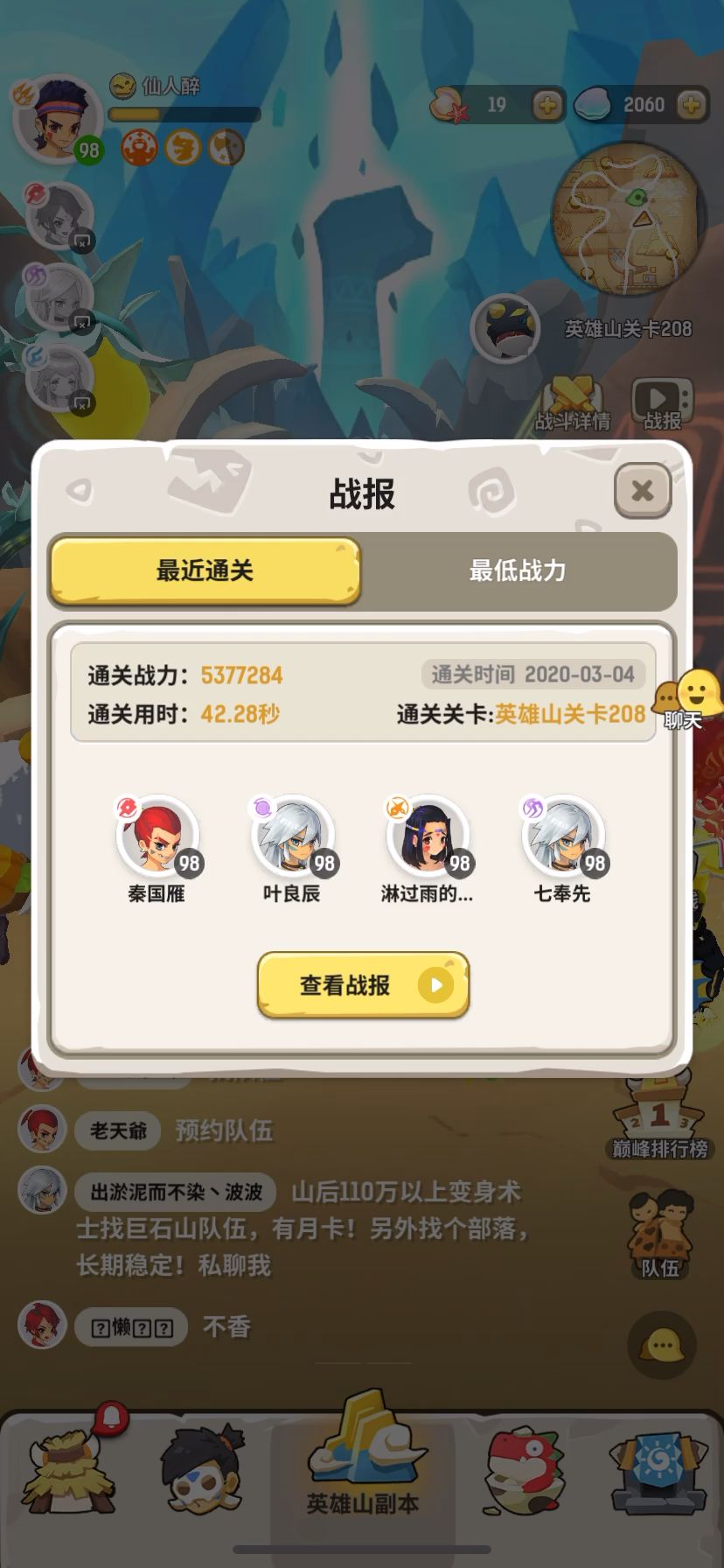Open the 英雄山副本 bottom tab

point(363,1458)
